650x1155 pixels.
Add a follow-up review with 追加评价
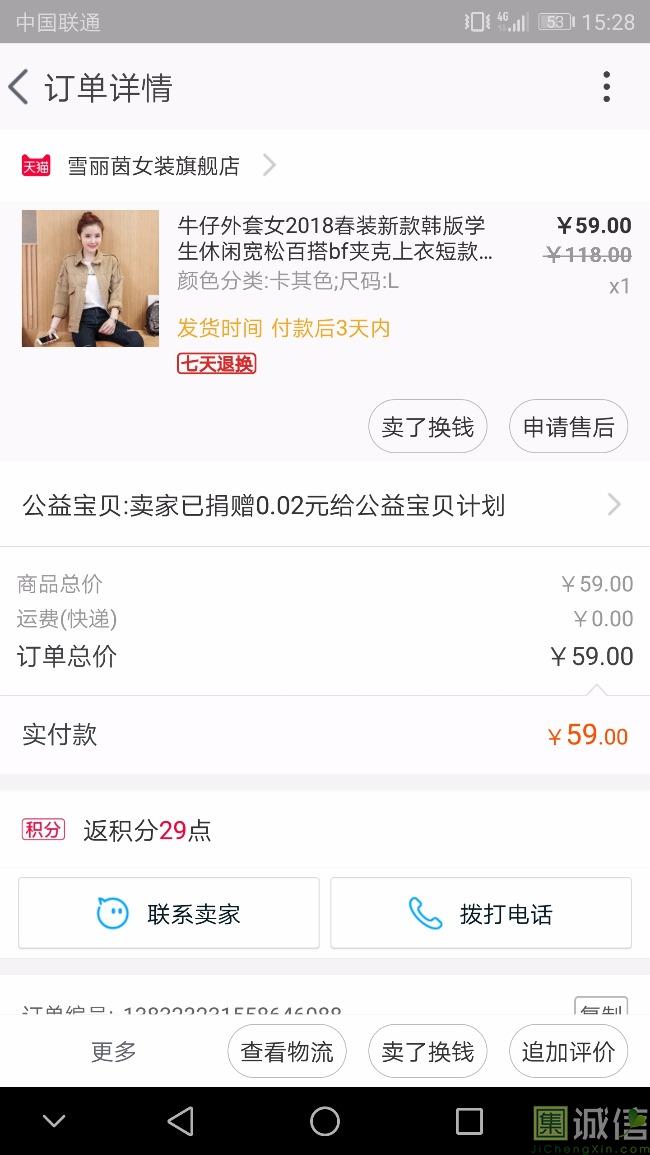point(568,1051)
